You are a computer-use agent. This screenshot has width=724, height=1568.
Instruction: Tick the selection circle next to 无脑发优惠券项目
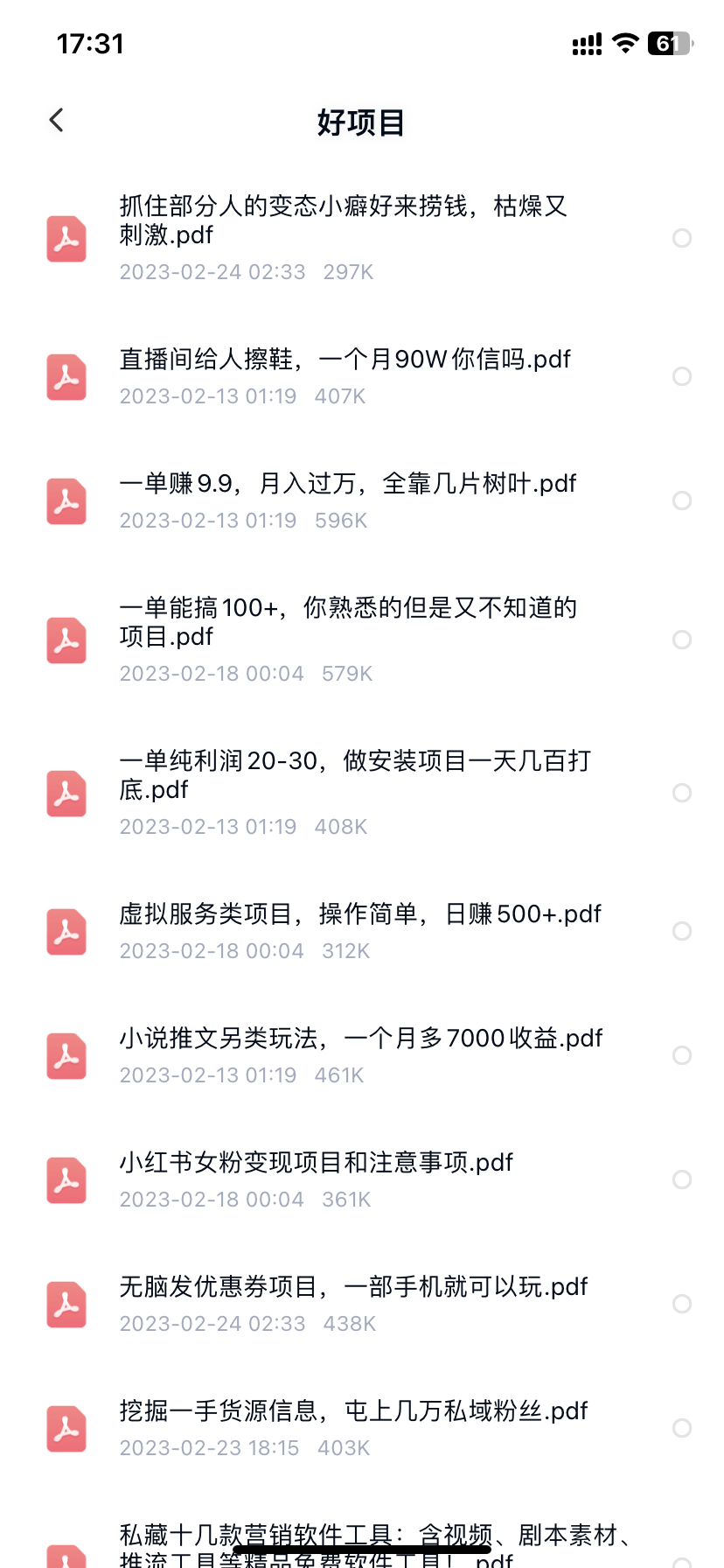(x=681, y=1304)
